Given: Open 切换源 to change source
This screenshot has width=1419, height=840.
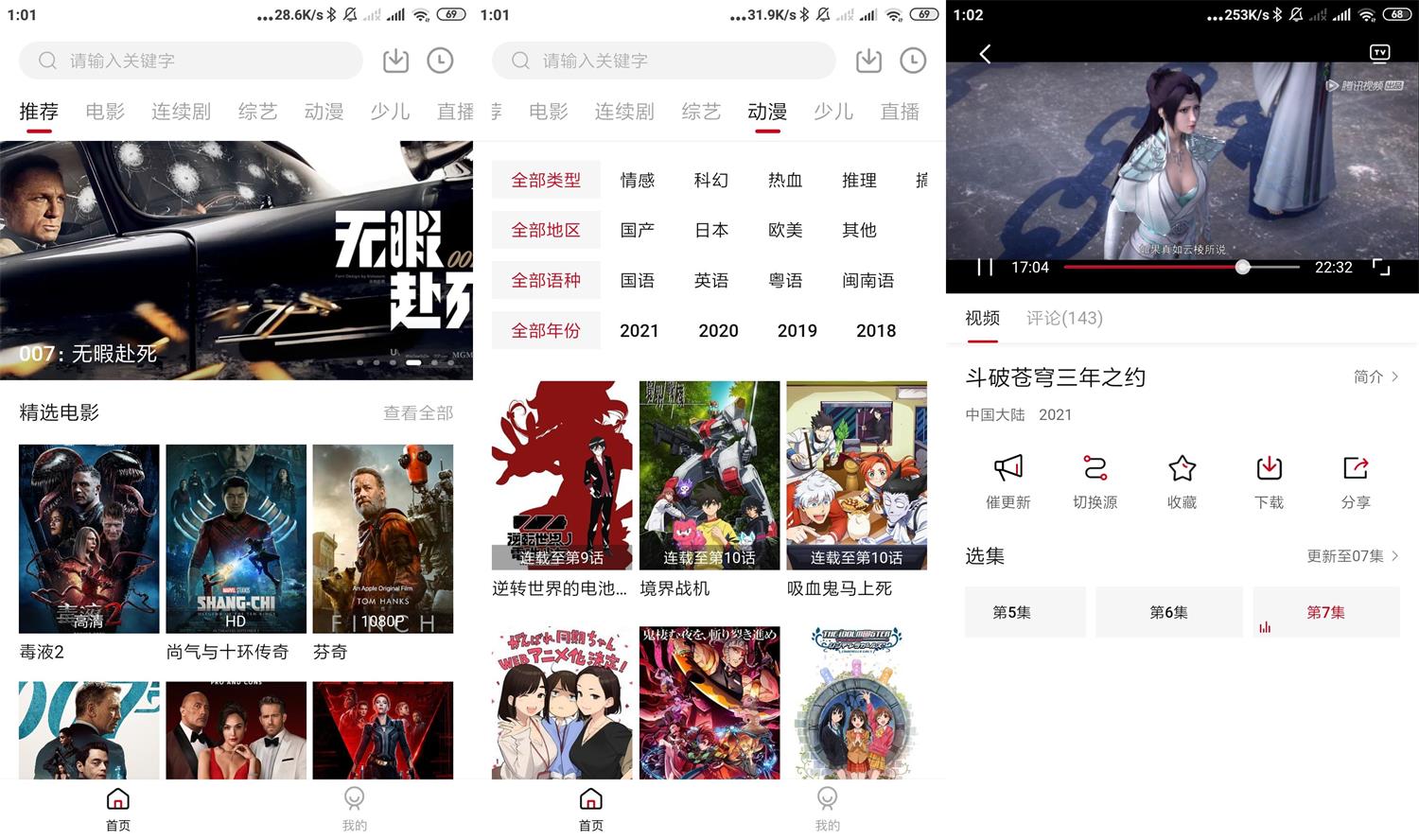Looking at the screenshot, I should (x=1095, y=481).
